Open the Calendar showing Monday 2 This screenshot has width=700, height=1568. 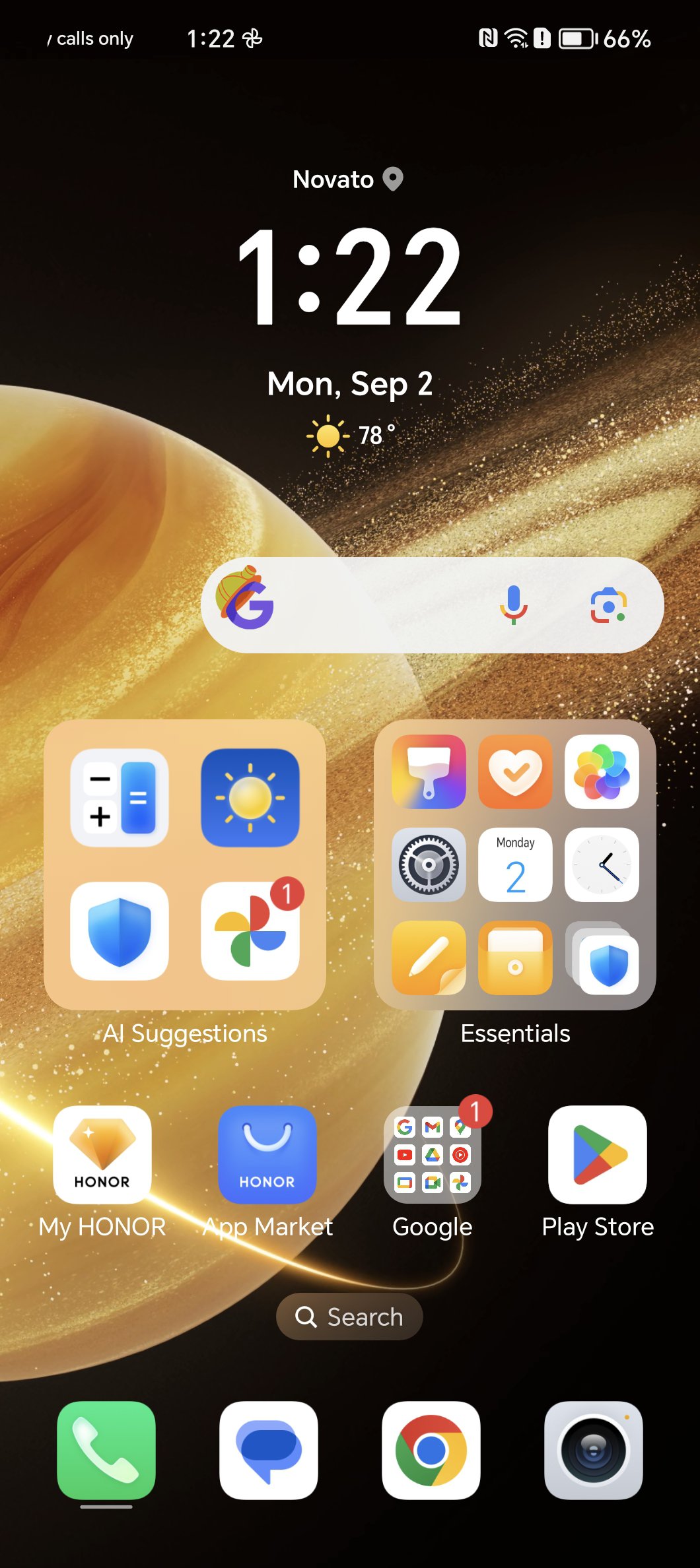[x=515, y=865]
